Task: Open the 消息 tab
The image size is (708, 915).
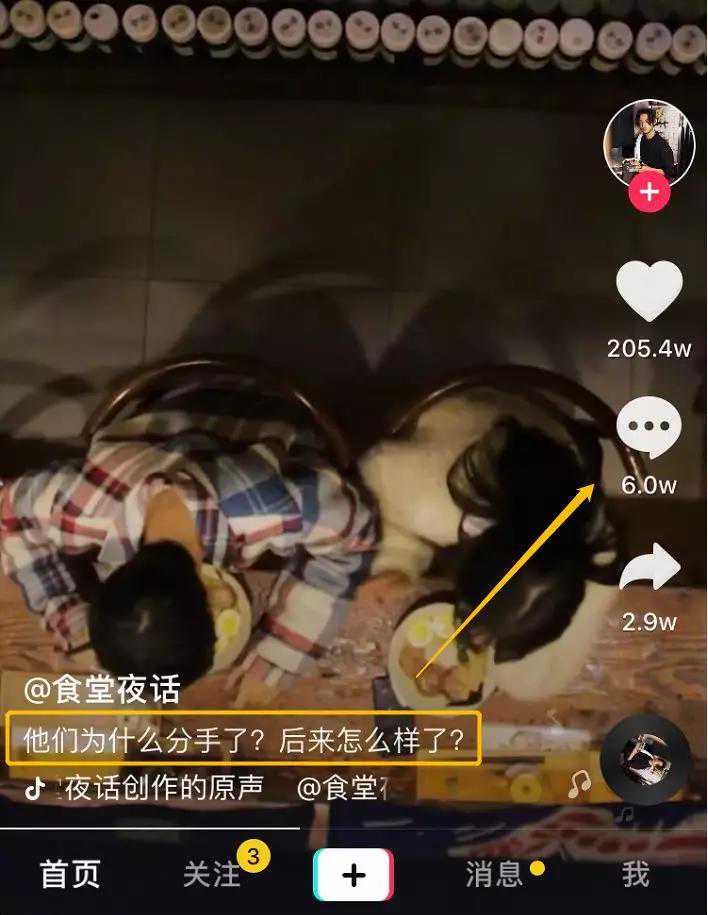Action: [495, 875]
